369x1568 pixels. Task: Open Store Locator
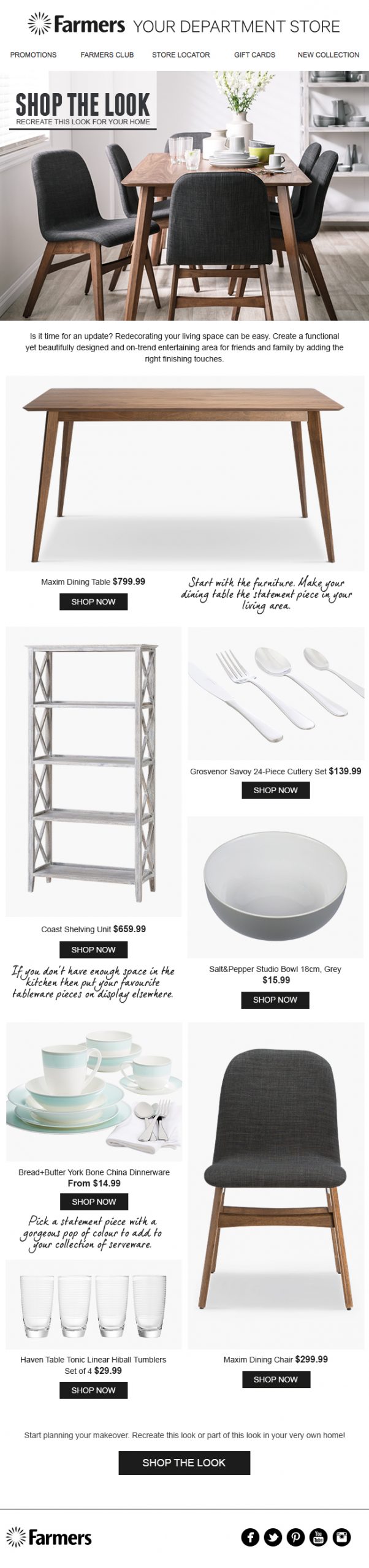pyautogui.click(x=181, y=55)
